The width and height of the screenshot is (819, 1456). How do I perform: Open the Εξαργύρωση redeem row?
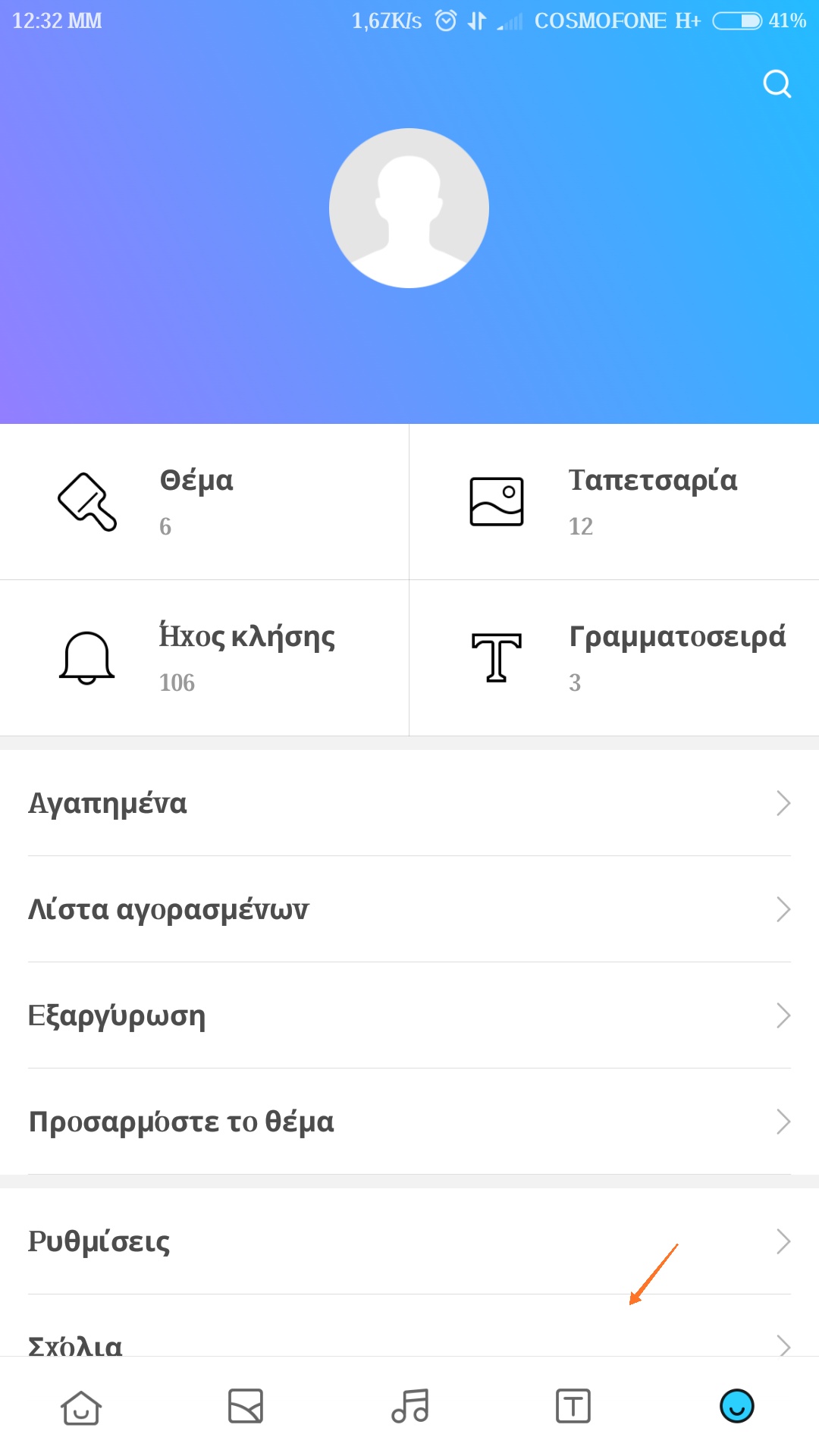point(409,1015)
